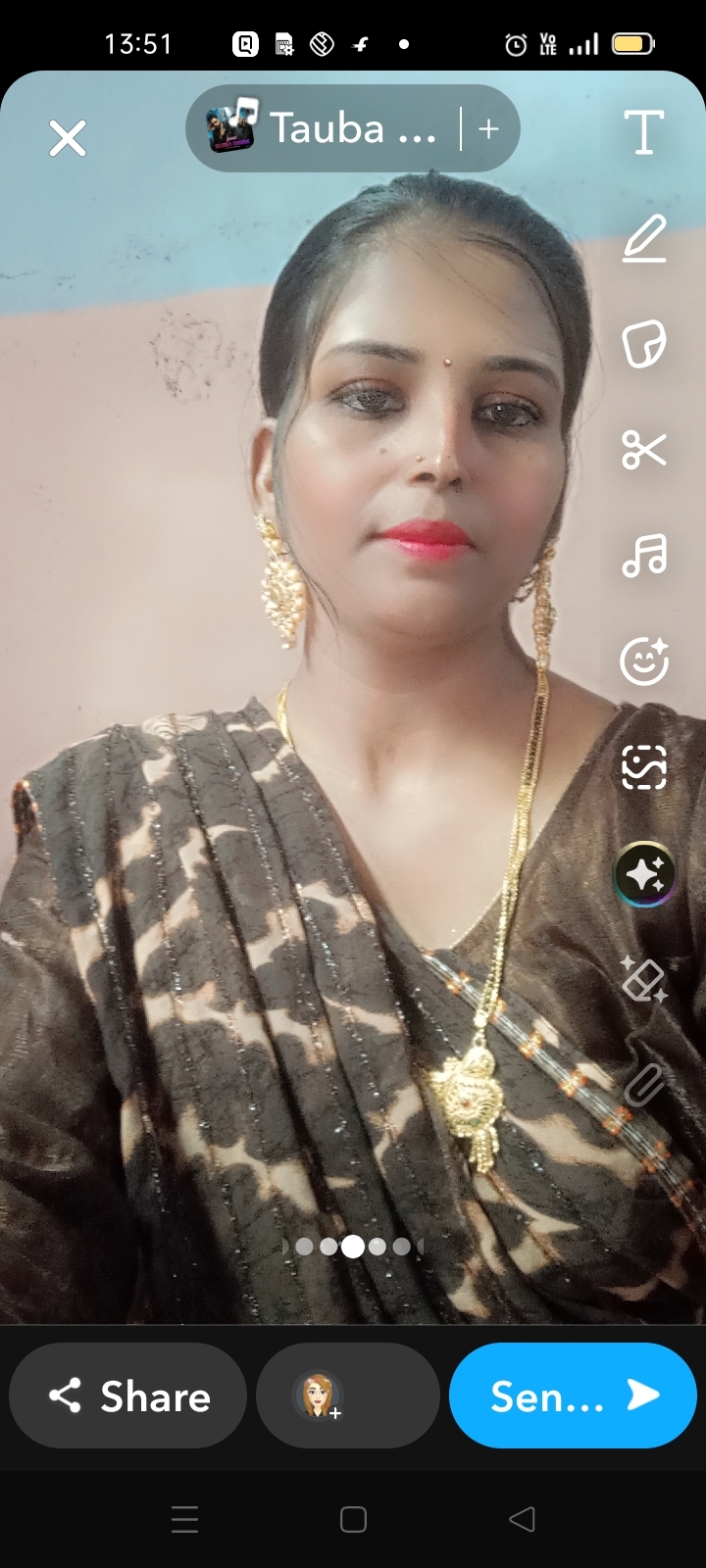Image resolution: width=706 pixels, height=1568 pixels.
Task: Select the magic eraser tool
Action: [644, 979]
